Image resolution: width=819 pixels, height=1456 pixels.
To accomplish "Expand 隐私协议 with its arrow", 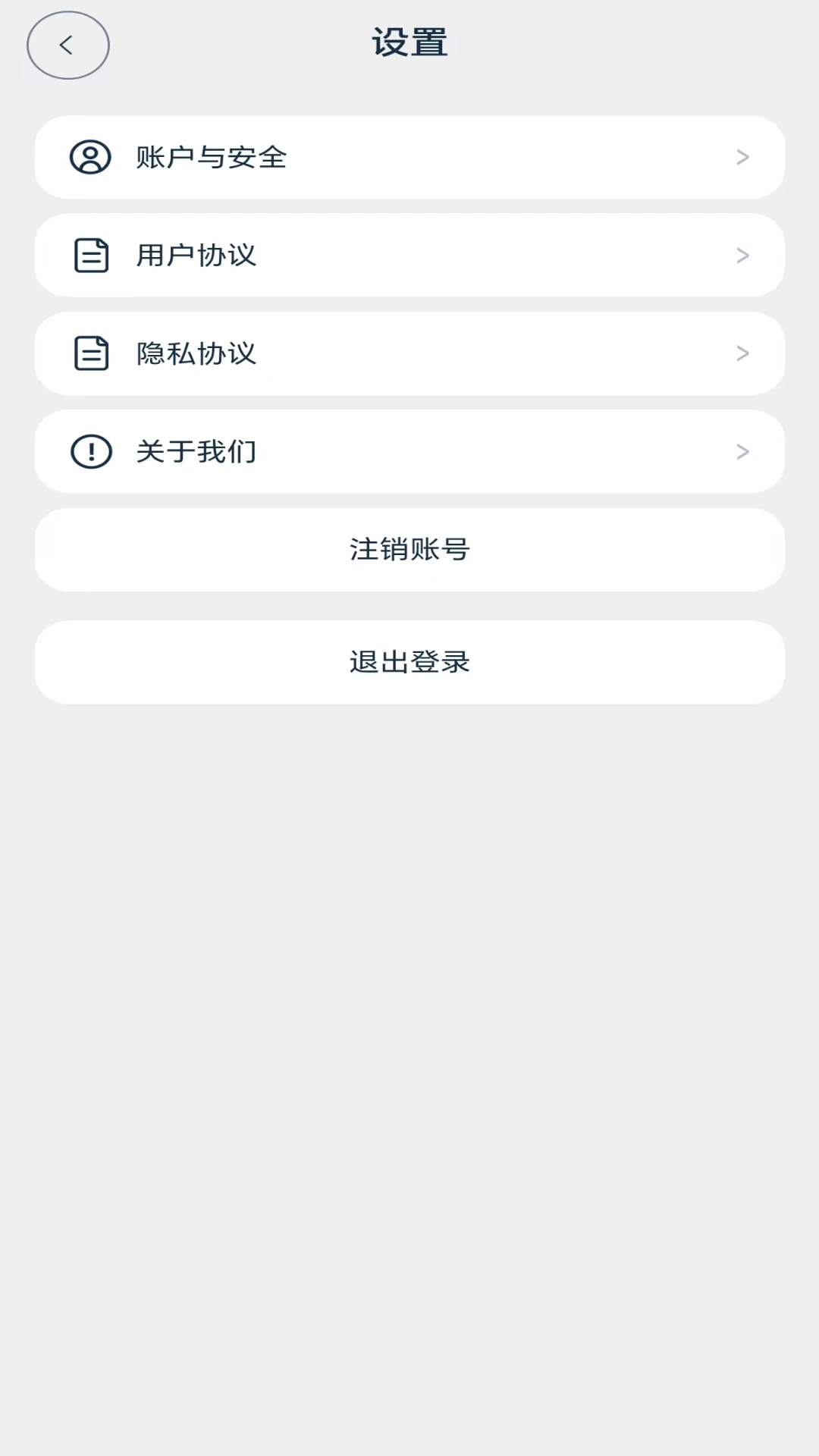I will pos(742,353).
